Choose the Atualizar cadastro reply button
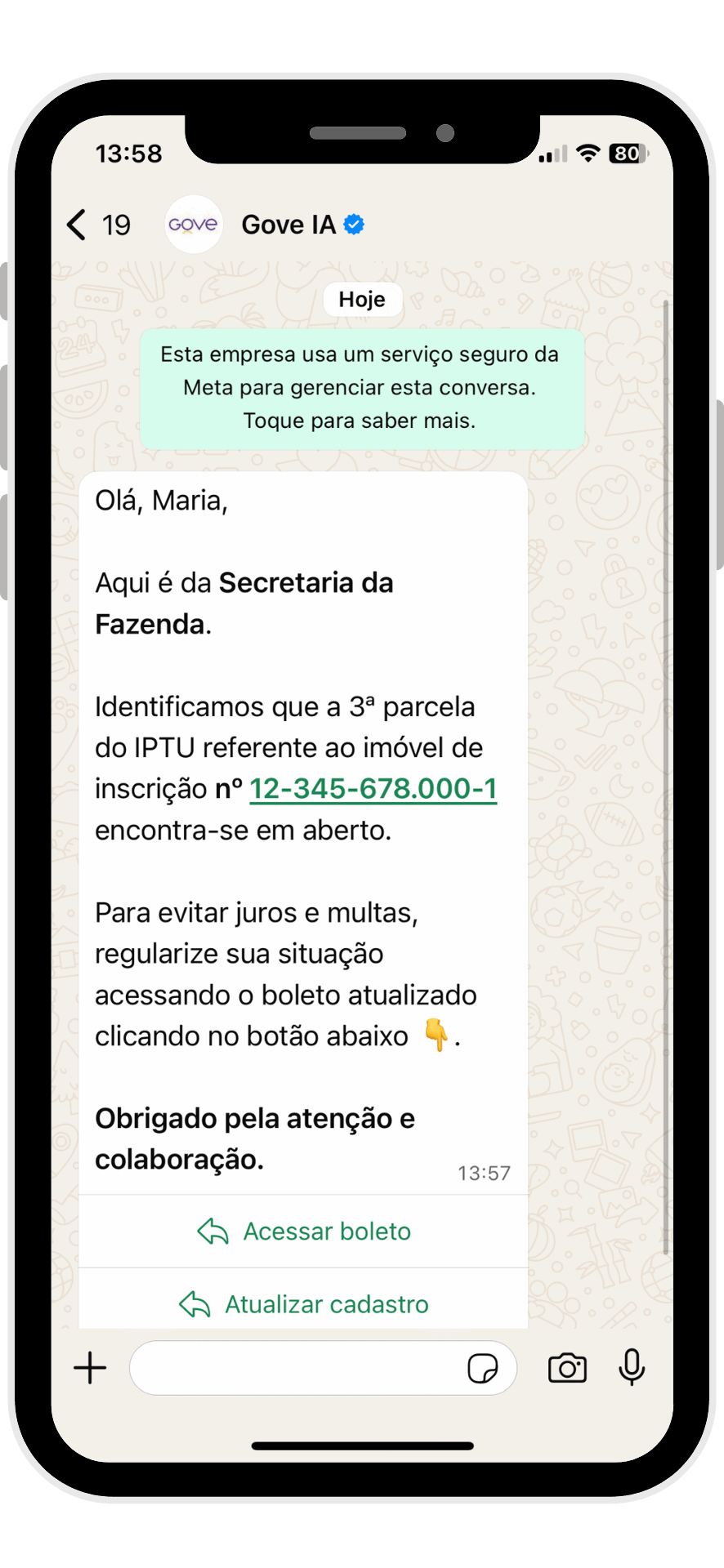 pos(304,1303)
